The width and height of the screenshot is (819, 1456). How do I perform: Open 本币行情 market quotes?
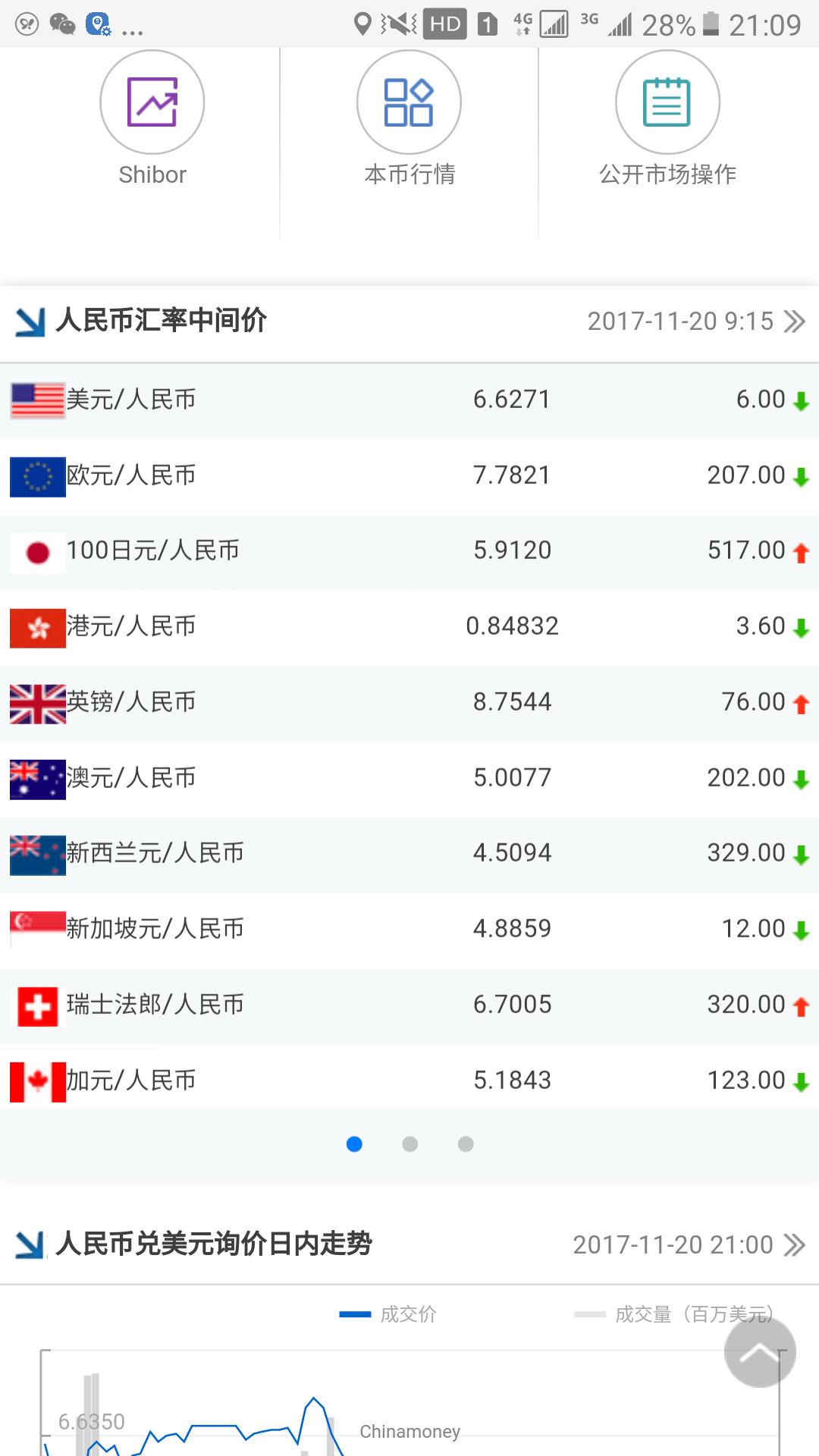point(409,120)
